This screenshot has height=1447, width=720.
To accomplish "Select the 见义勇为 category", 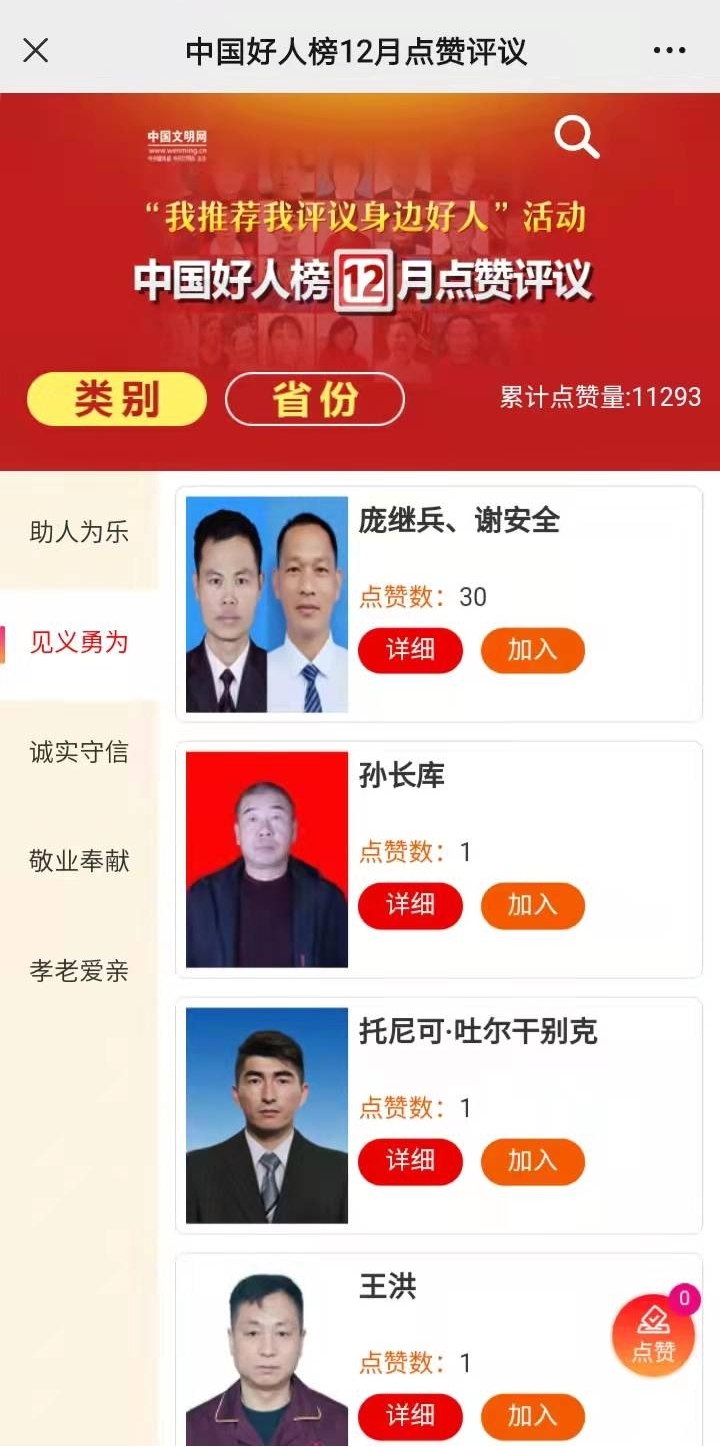I will point(79,642).
